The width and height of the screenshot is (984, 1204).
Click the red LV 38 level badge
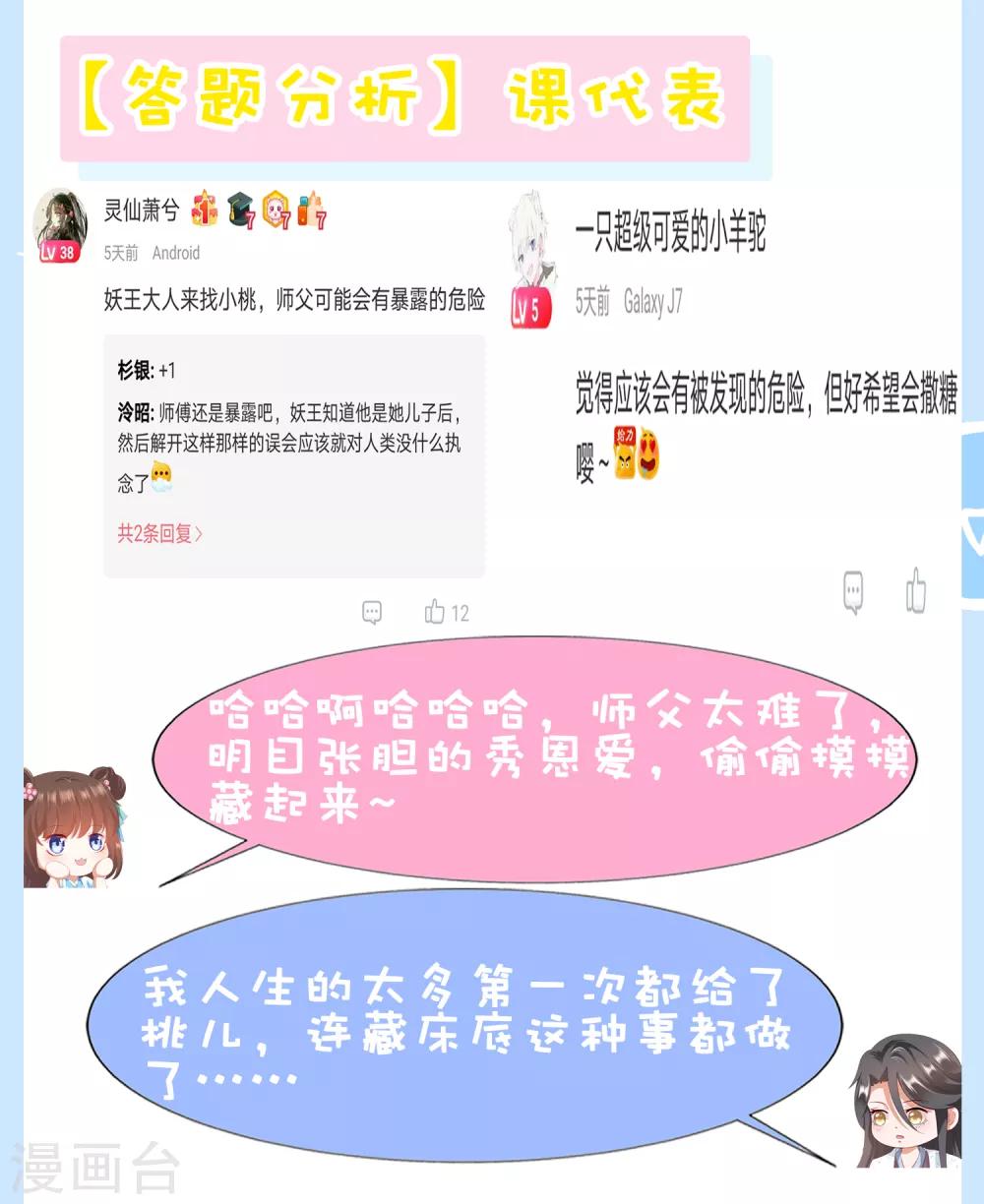click(56, 252)
